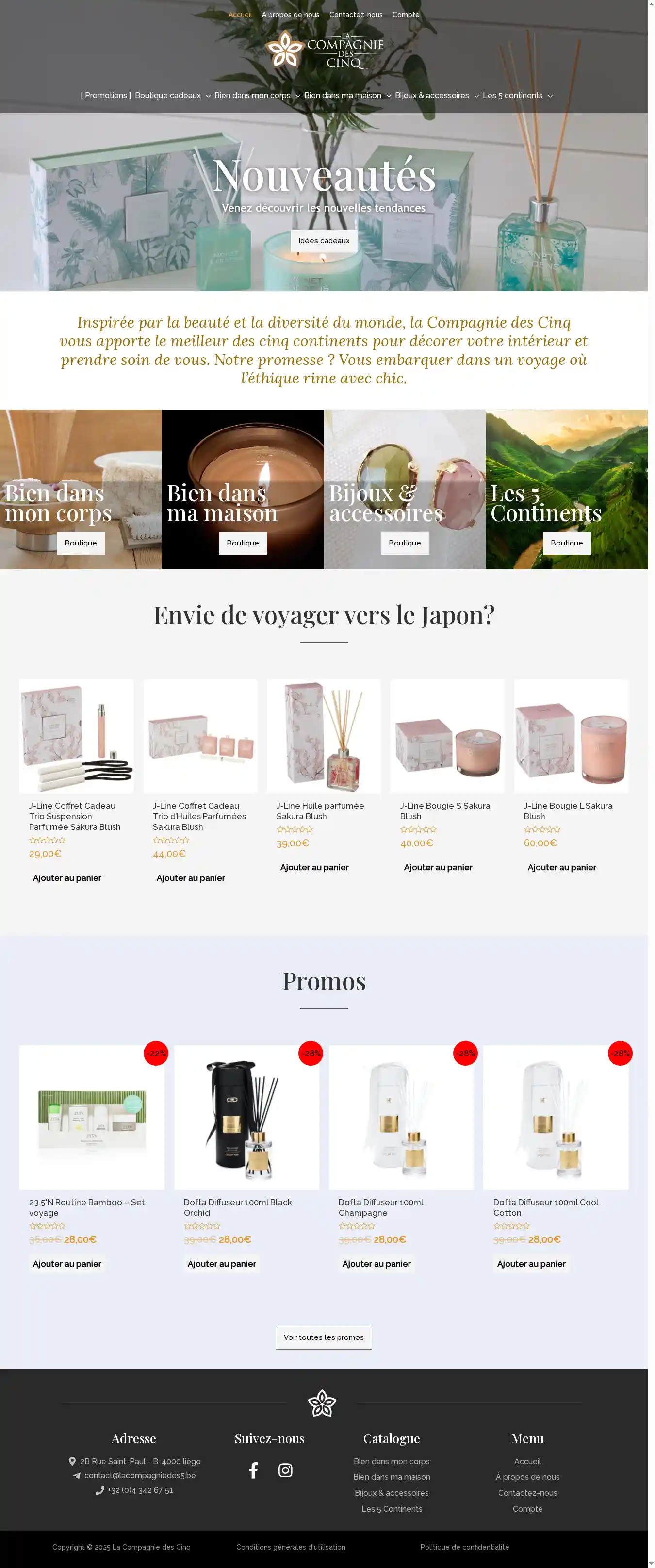Expand the Boutique cadeaux dropdown

(172, 96)
